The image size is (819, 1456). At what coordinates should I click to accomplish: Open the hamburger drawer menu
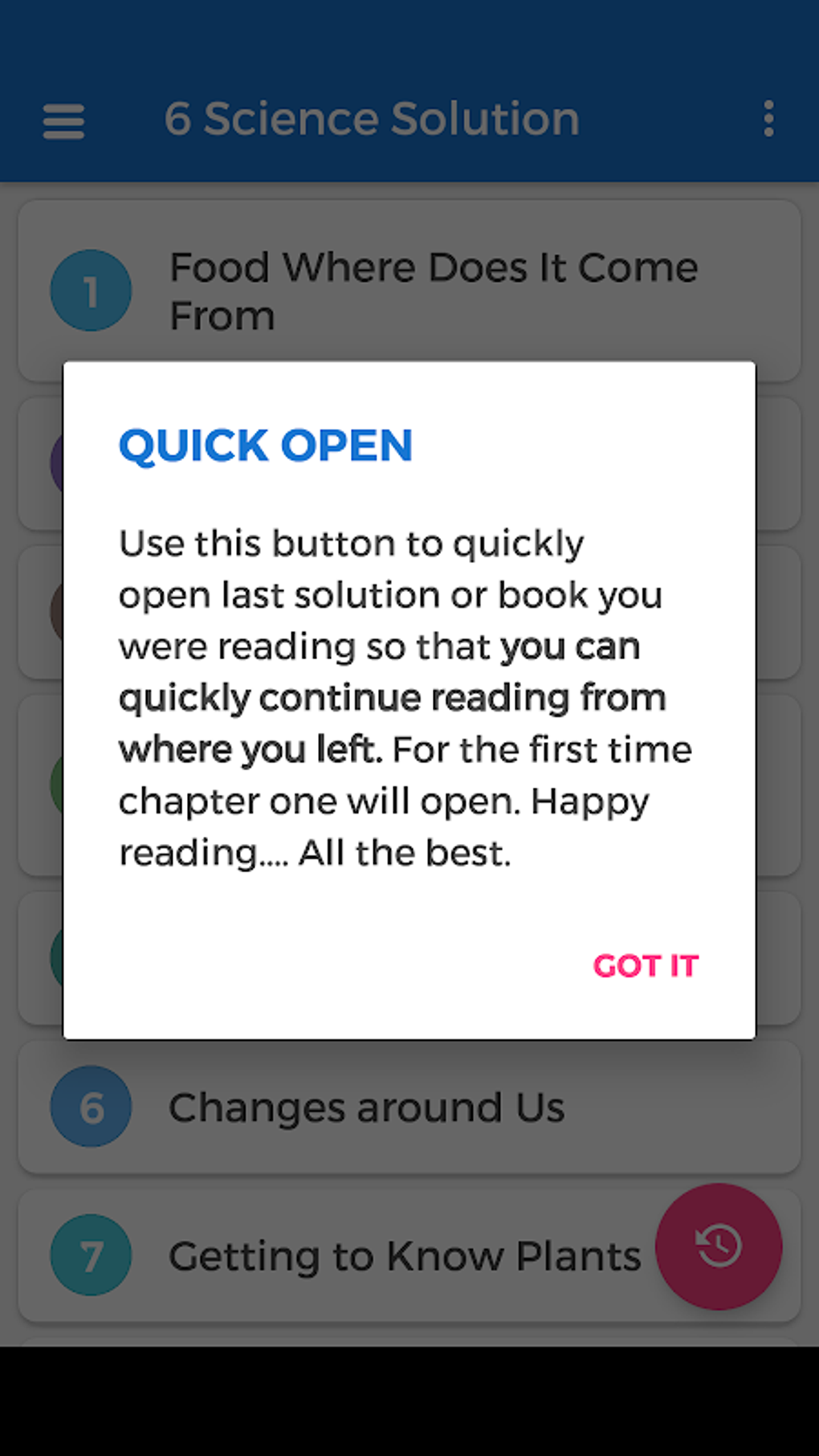click(63, 121)
